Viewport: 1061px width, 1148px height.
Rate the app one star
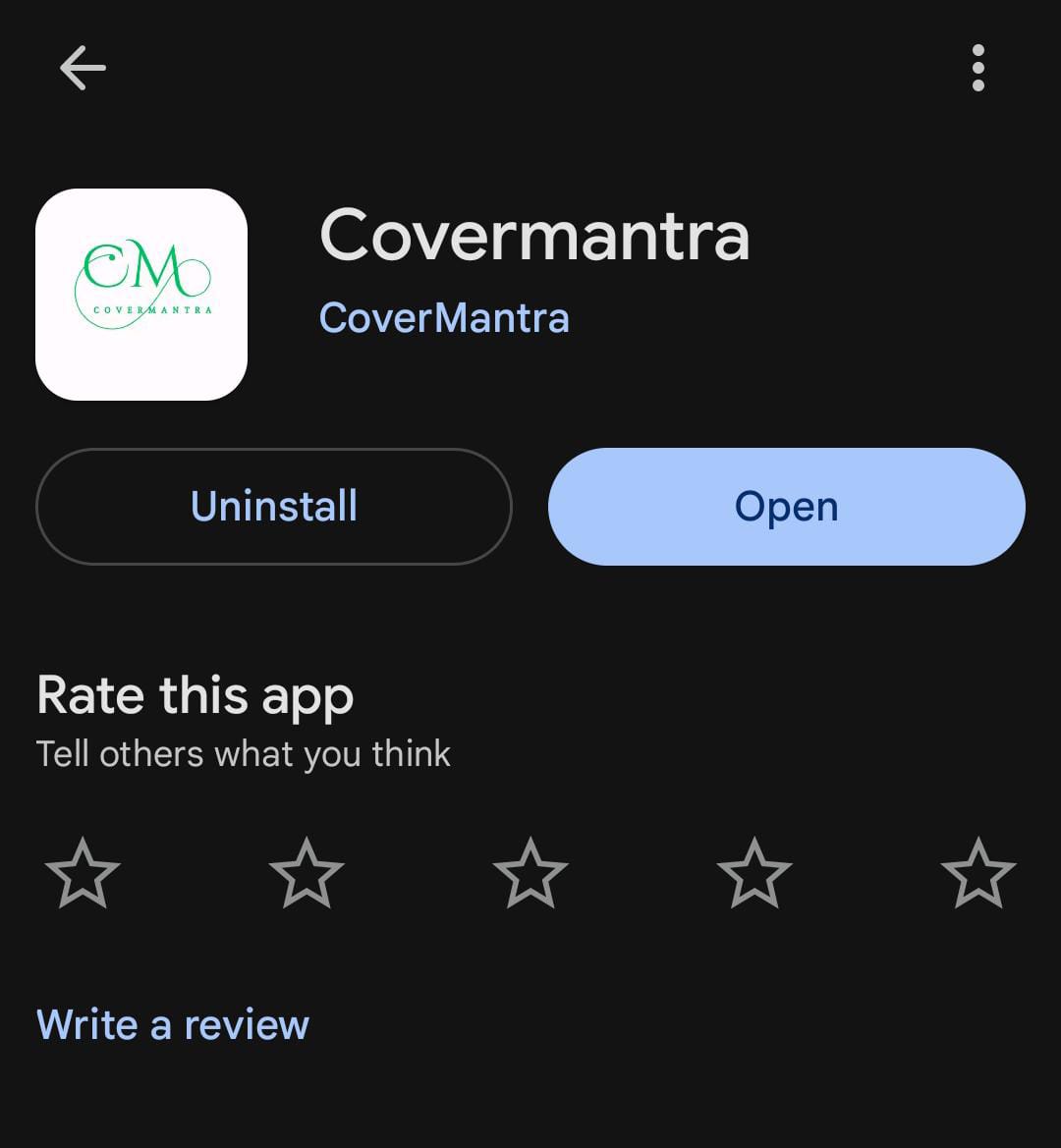(83, 872)
